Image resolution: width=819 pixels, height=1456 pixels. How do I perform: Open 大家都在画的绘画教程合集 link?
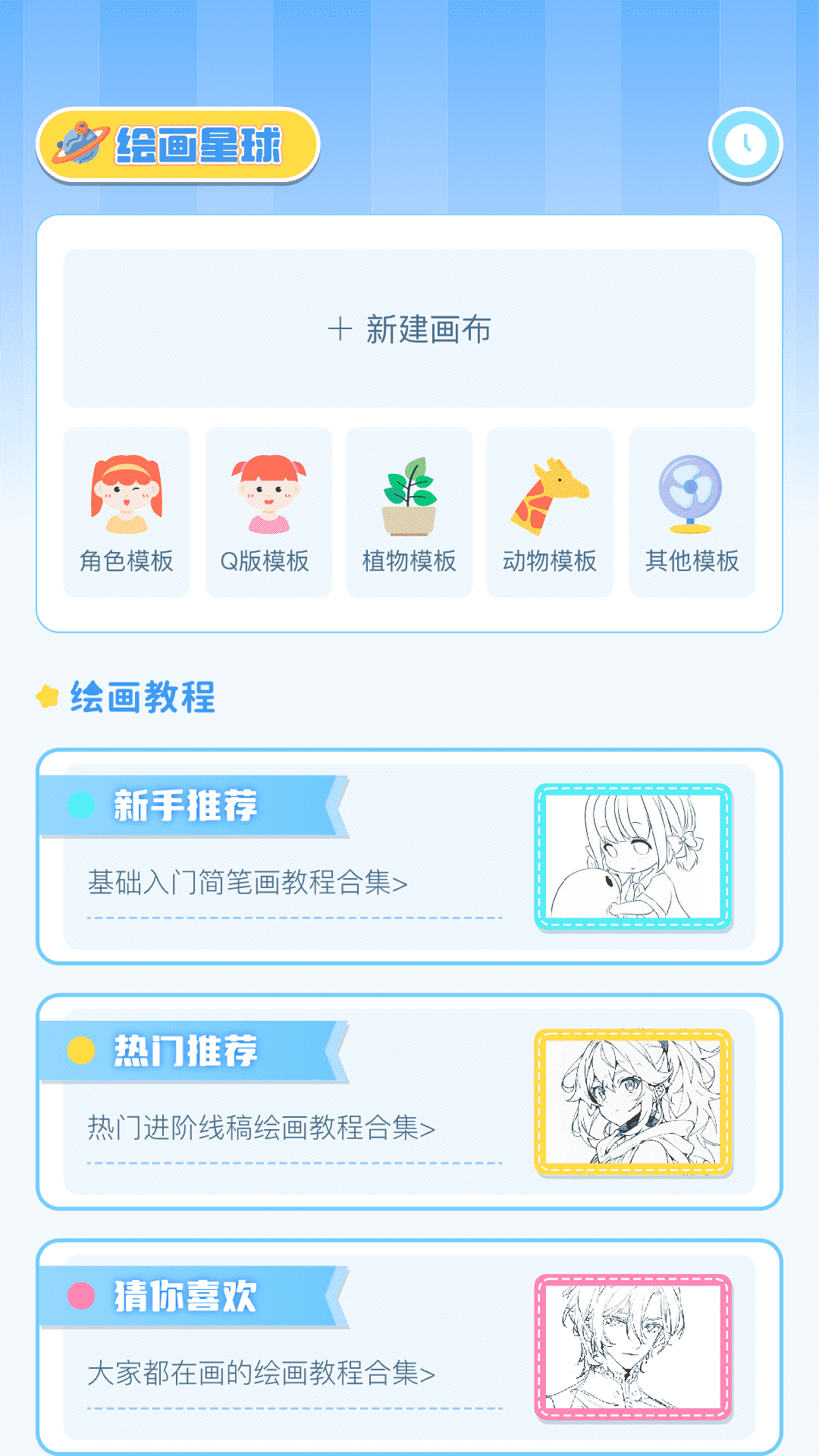coord(262,1373)
